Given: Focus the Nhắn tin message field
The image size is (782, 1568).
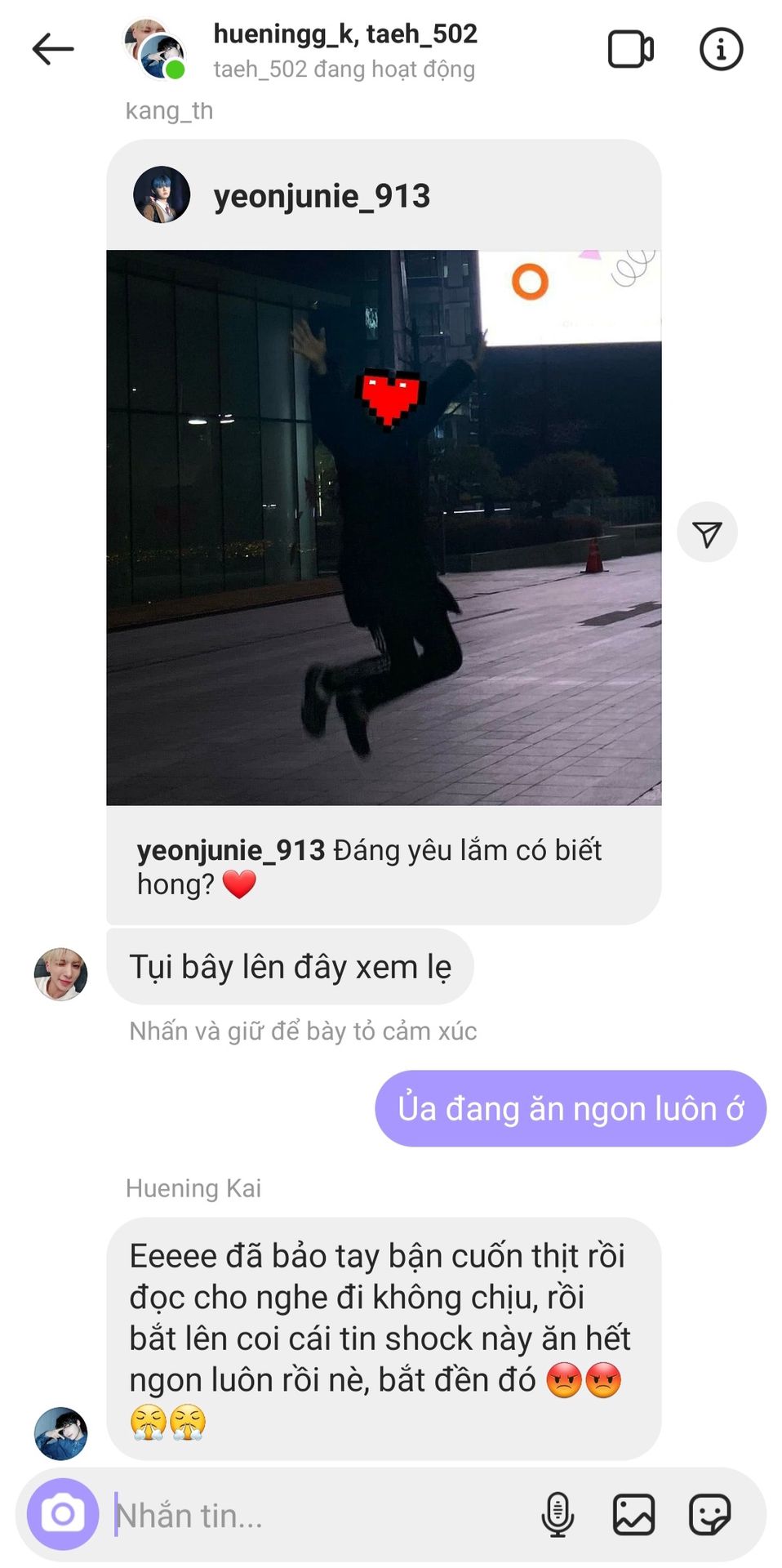Looking at the screenshot, I should [318, 1516].
